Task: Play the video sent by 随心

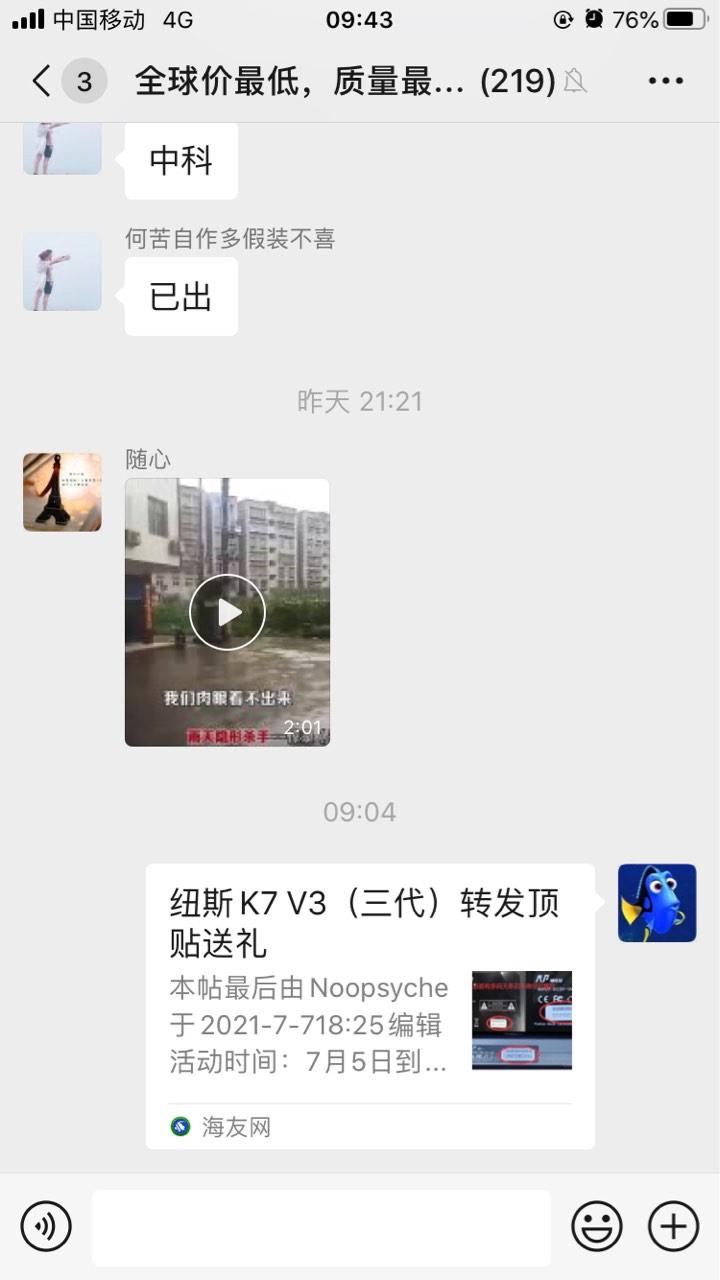Action: coord(227,612)
